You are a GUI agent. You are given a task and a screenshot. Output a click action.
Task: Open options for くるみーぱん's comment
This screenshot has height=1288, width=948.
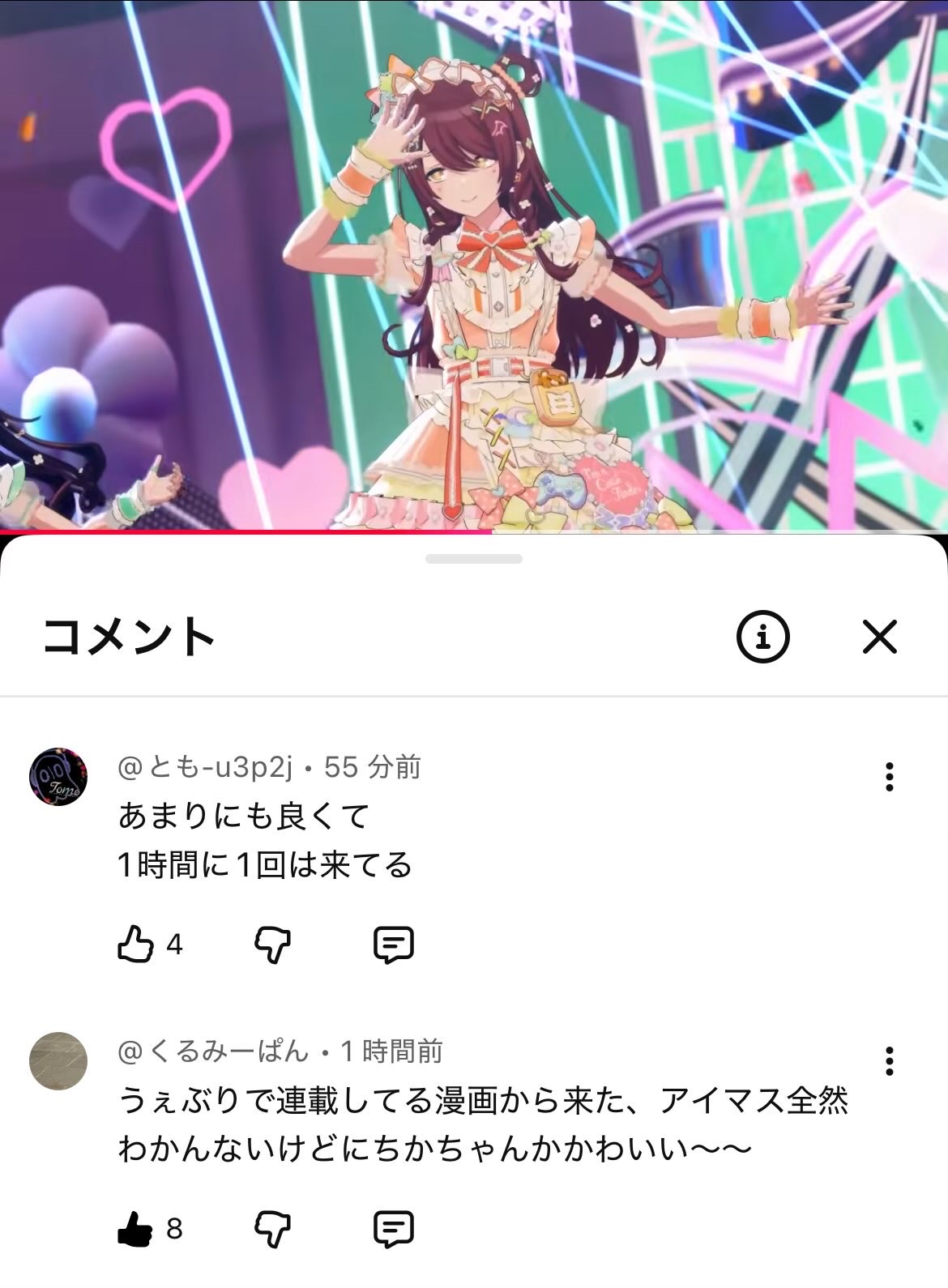(x=890, y=1061)
